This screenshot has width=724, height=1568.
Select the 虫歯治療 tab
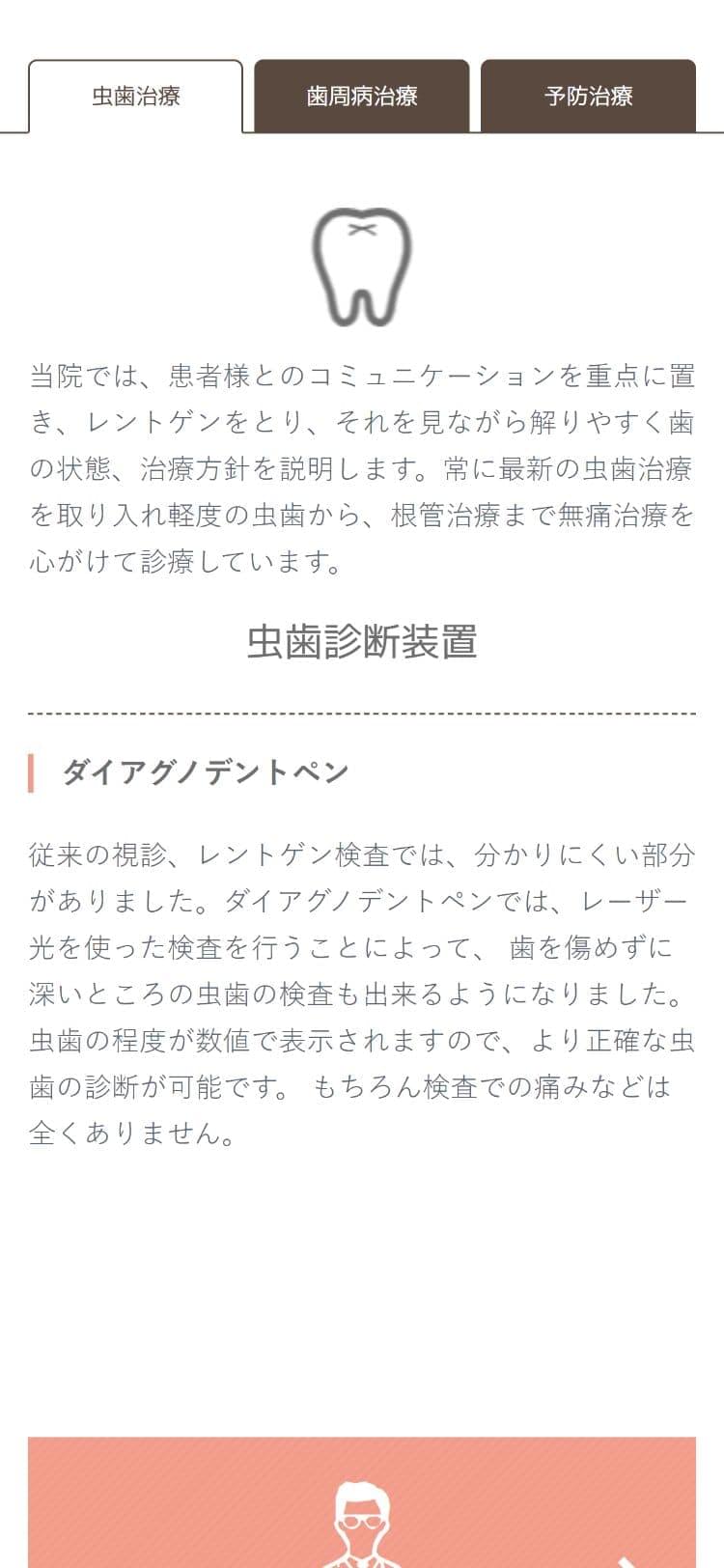(x=136, y=97)
